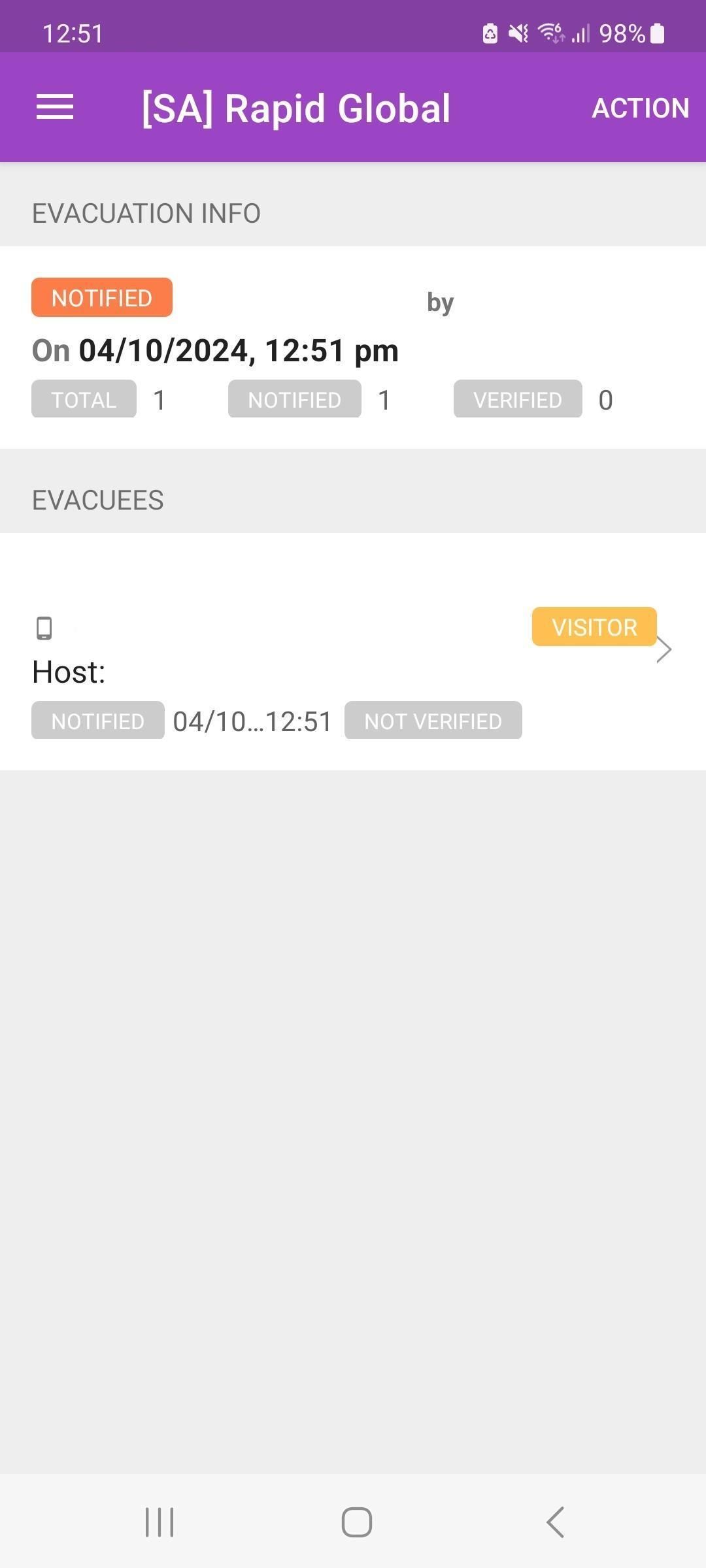Go to the home screen via system button
Viewport: 706px width, 1568px height.
pos(356,1522)
